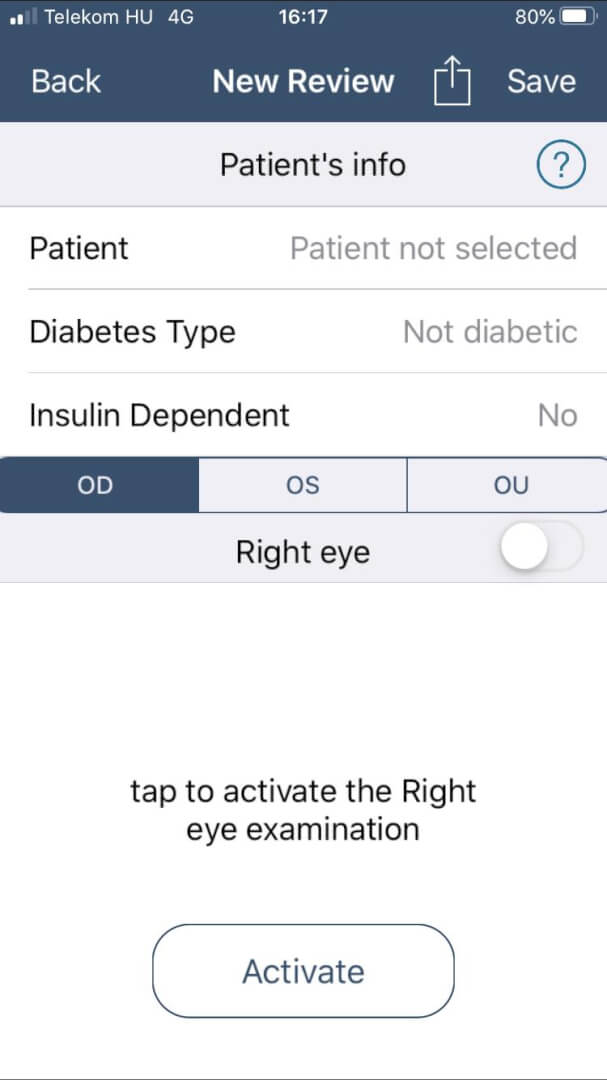Open the Insulin Dependent option
Viewport: 607px width, 1080px height.
point(303,415)
